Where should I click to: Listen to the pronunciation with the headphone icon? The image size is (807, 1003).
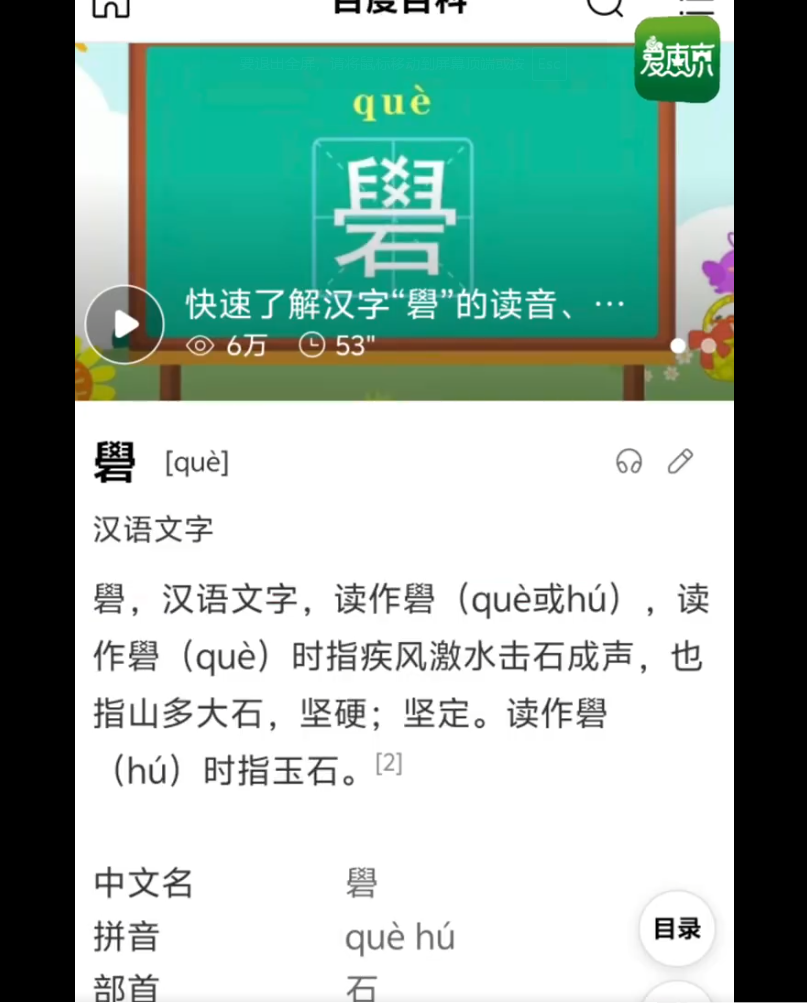point(629,461)
